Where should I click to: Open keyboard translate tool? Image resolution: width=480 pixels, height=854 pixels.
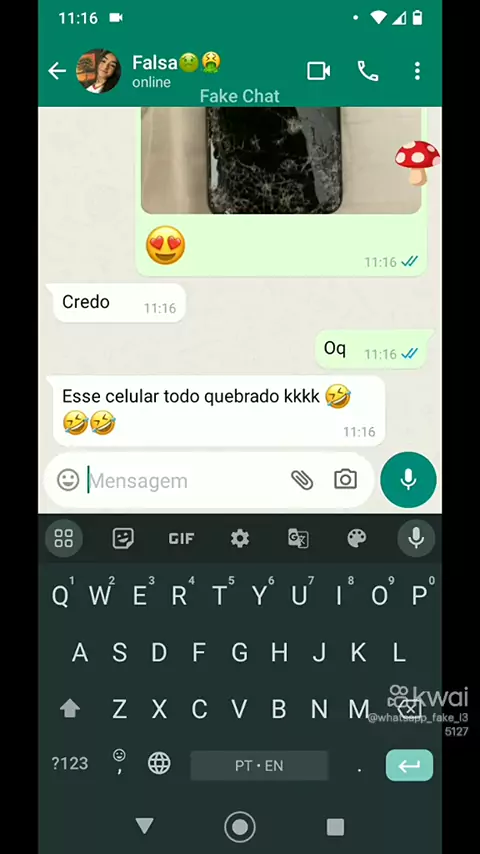(298, 539)
